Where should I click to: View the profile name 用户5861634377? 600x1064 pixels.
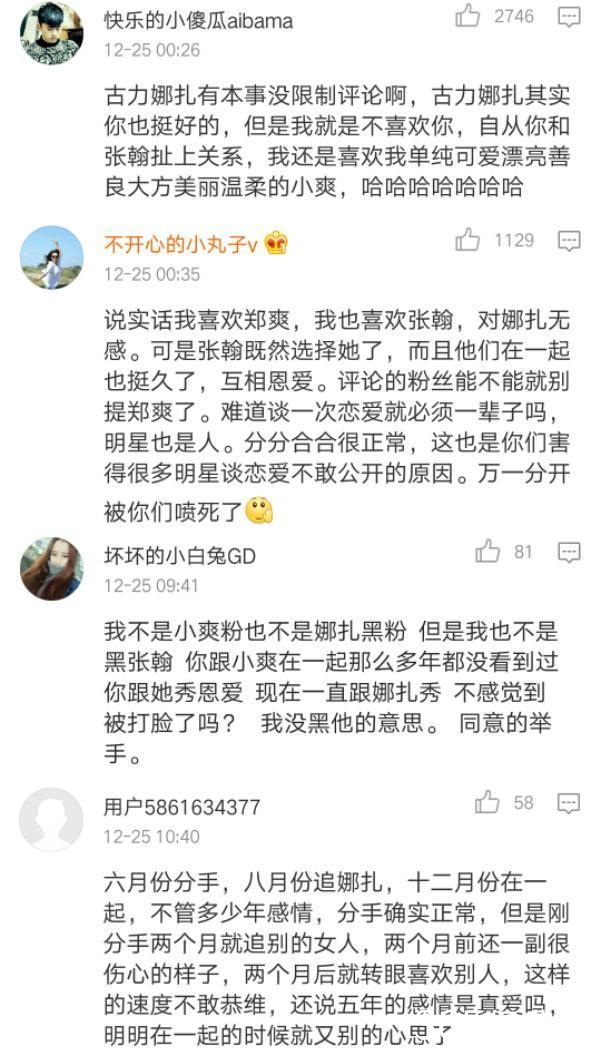(x=182, y=808)
